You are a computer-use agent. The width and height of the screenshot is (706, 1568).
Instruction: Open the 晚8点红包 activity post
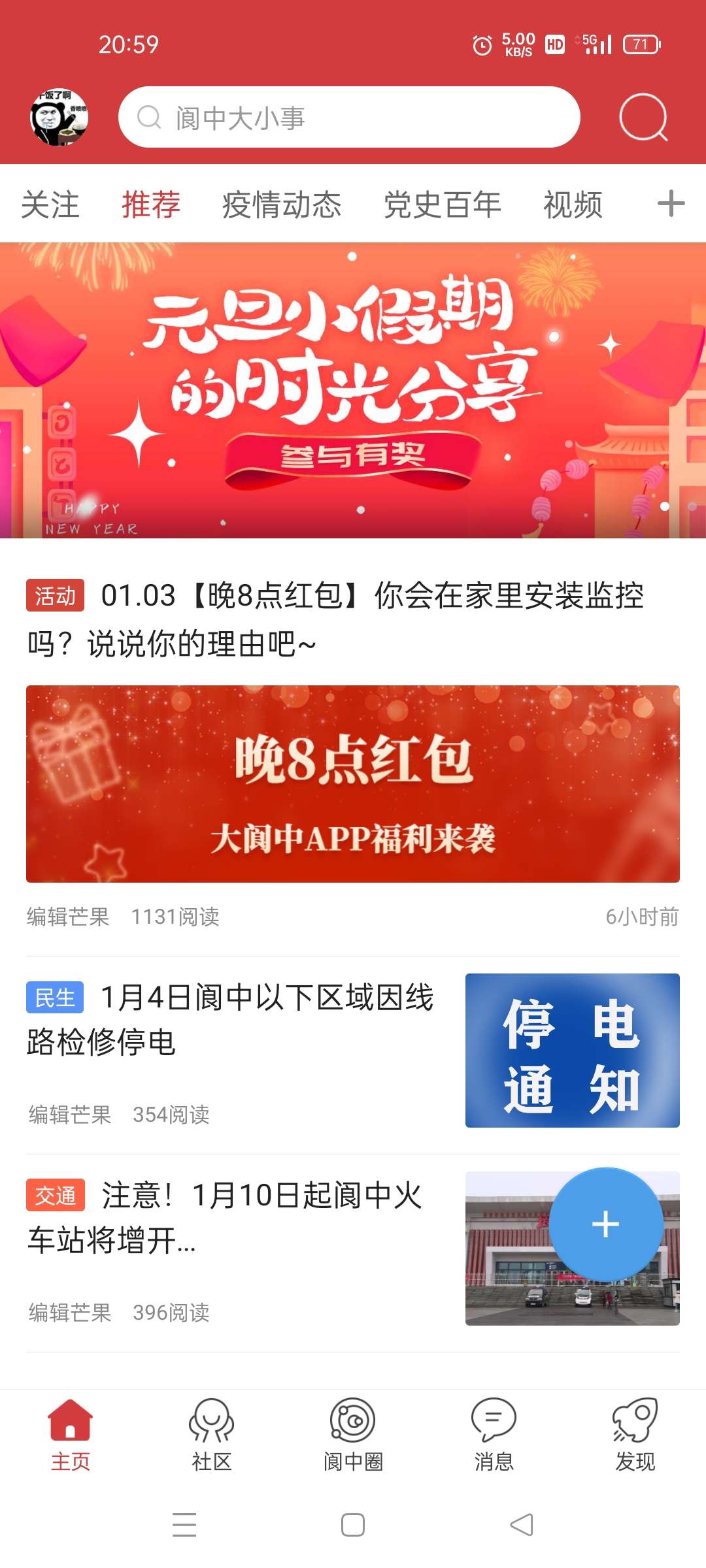pos(353,783)
